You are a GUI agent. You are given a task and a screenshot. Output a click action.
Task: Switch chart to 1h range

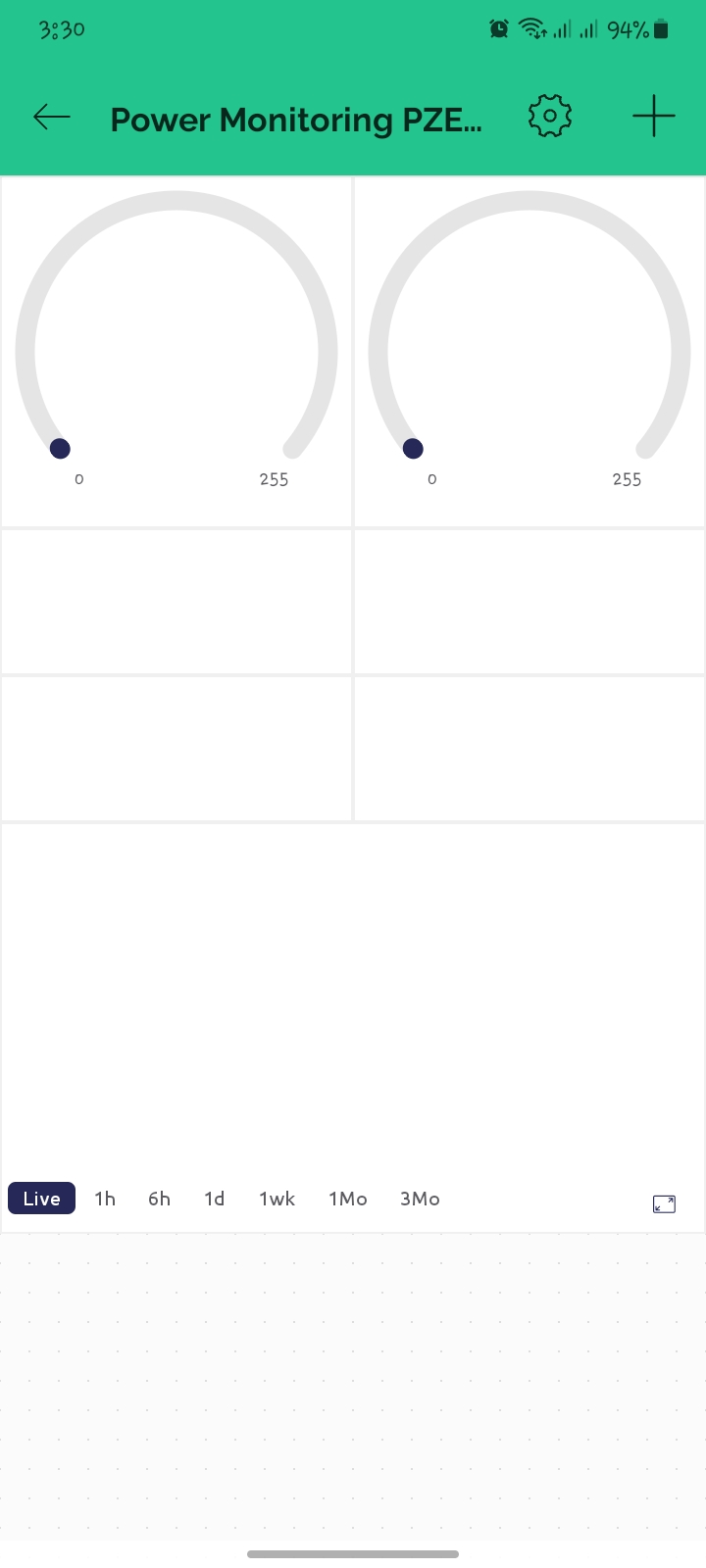[105, 1199]
